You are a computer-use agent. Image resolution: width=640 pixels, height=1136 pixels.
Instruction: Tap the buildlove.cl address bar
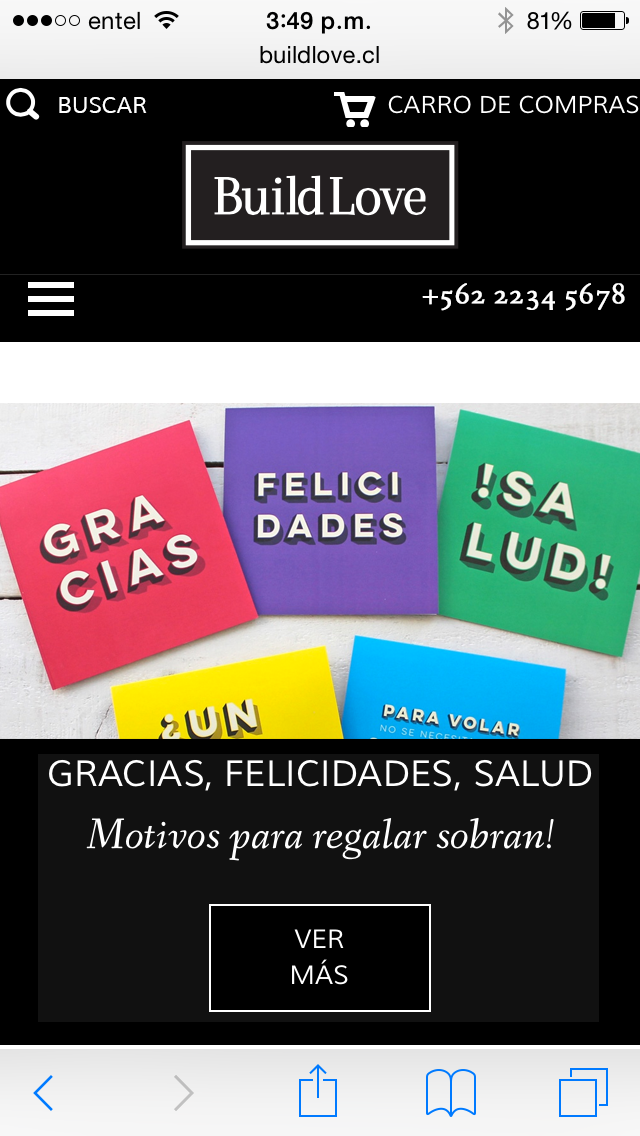pos(320,55)
